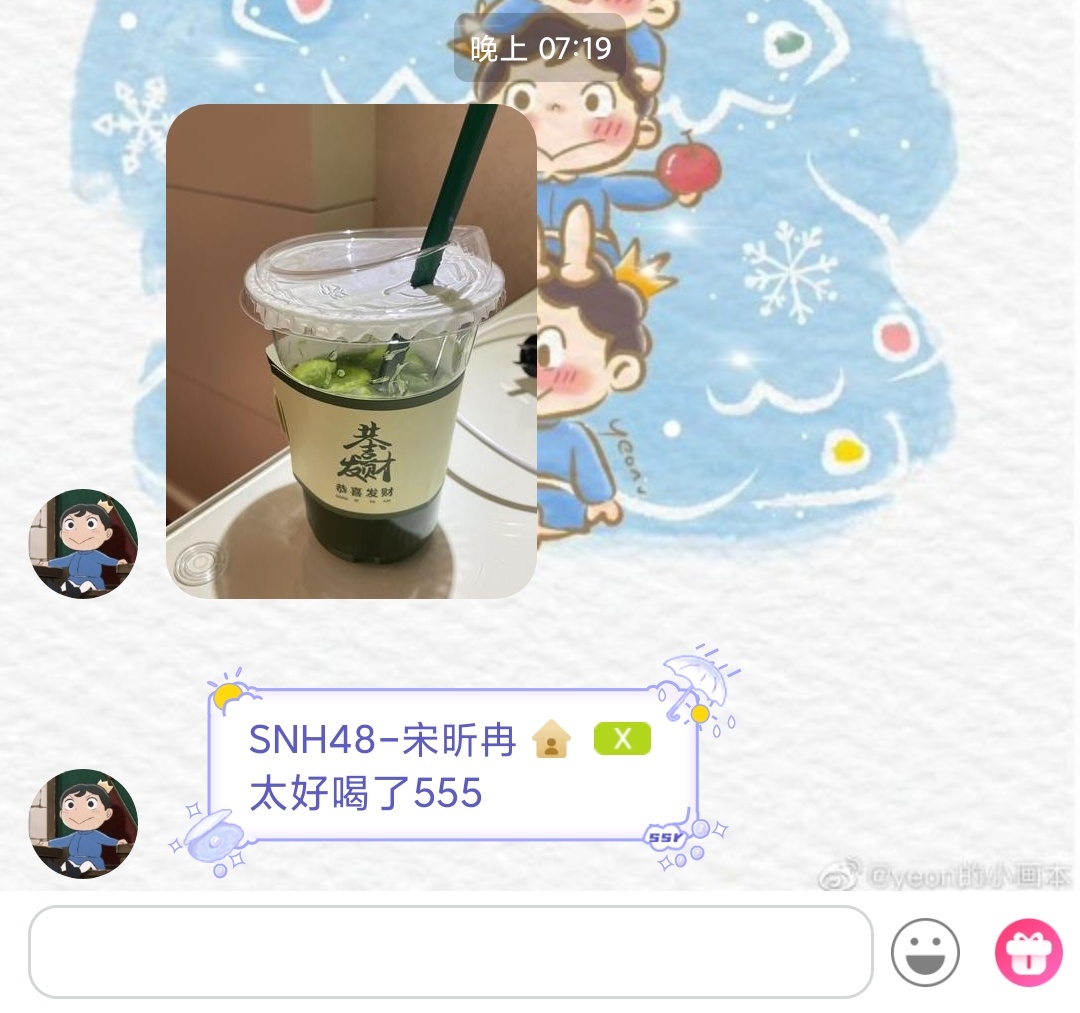Open the pink gift button
Screen dimensions: 1080x1013
[x=1028, y=952]
